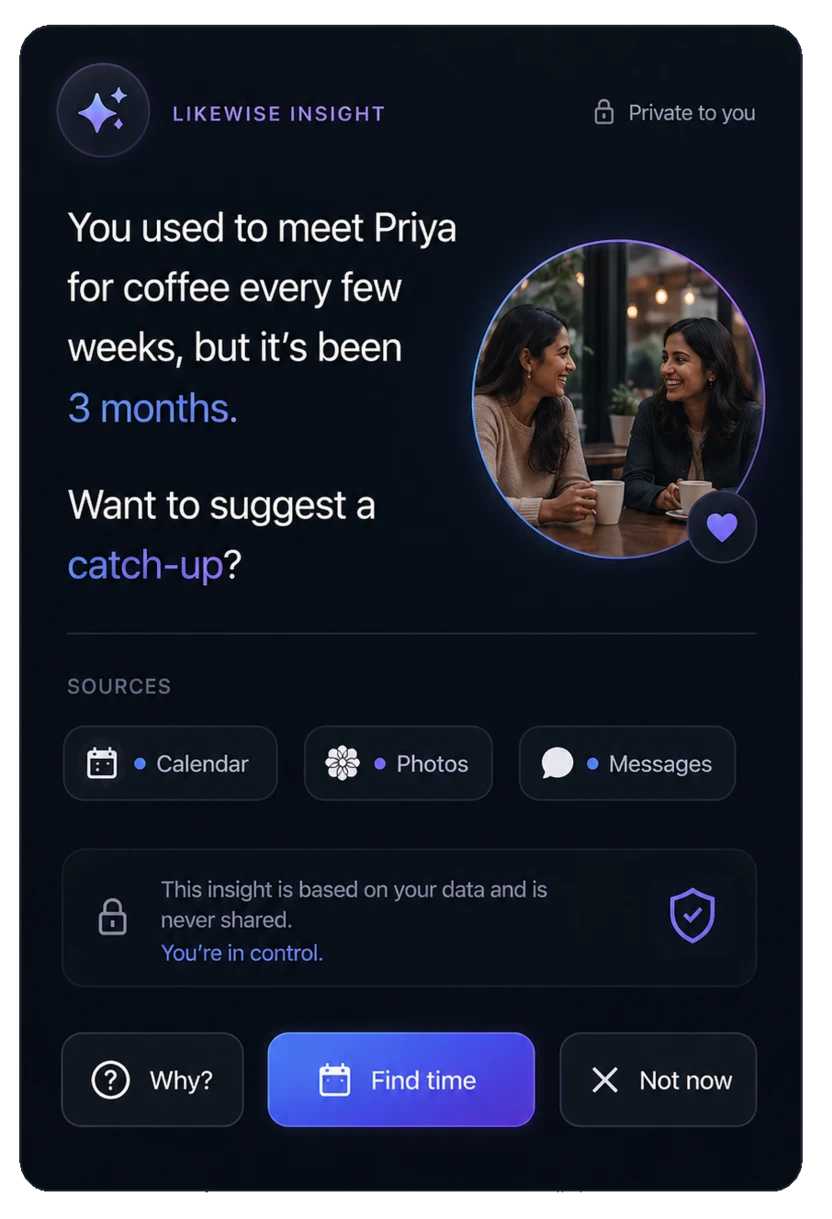
Task: Tap the heart icon on Priya's photo
Action: (722, 527)
